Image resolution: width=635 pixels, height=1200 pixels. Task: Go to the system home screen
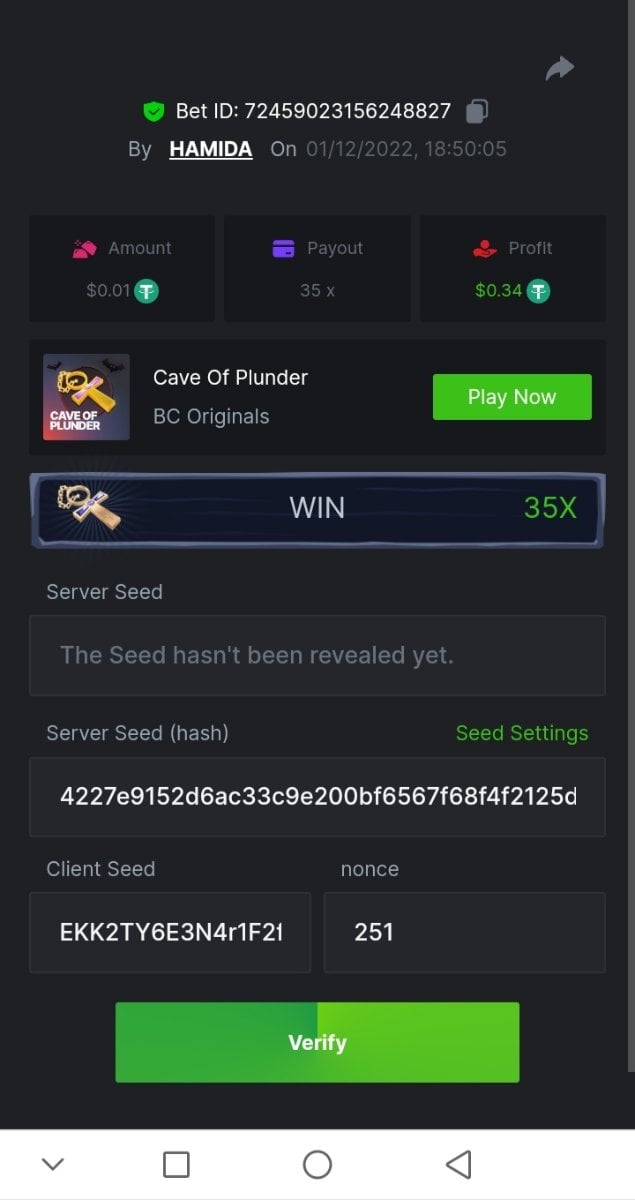[x=317, y=1164]
